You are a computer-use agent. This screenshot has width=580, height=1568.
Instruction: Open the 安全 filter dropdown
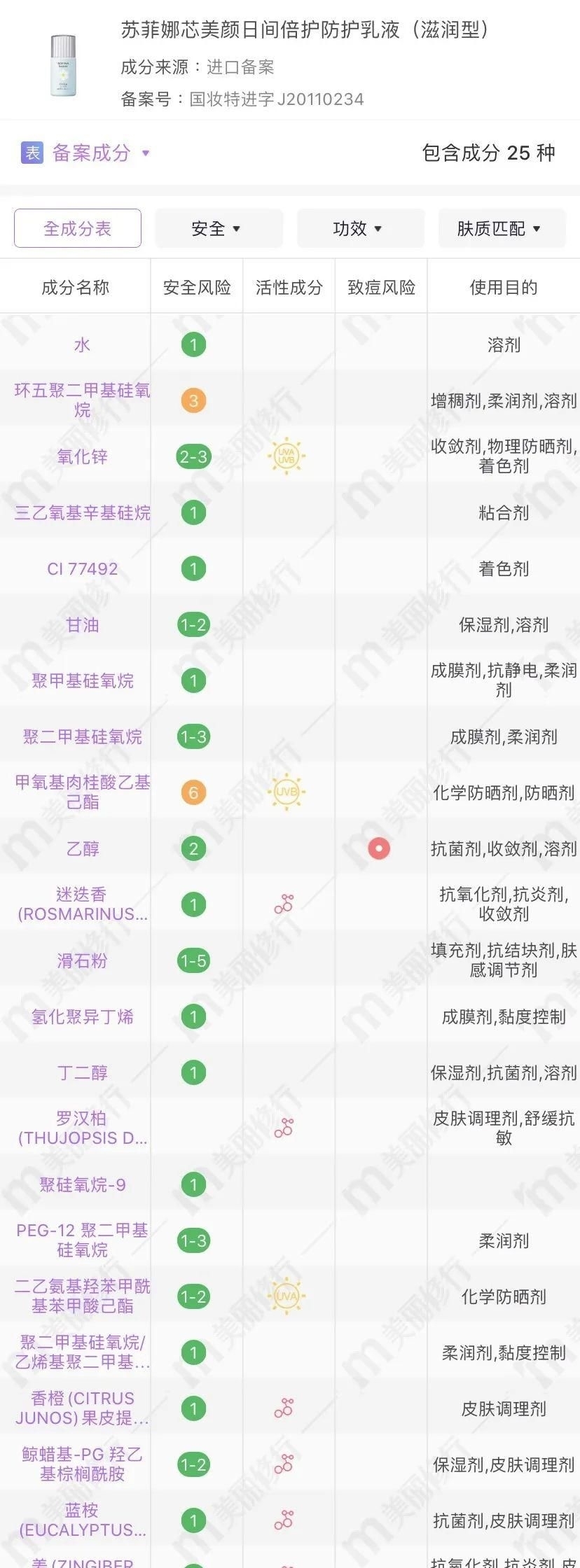(x=218, y=227)
